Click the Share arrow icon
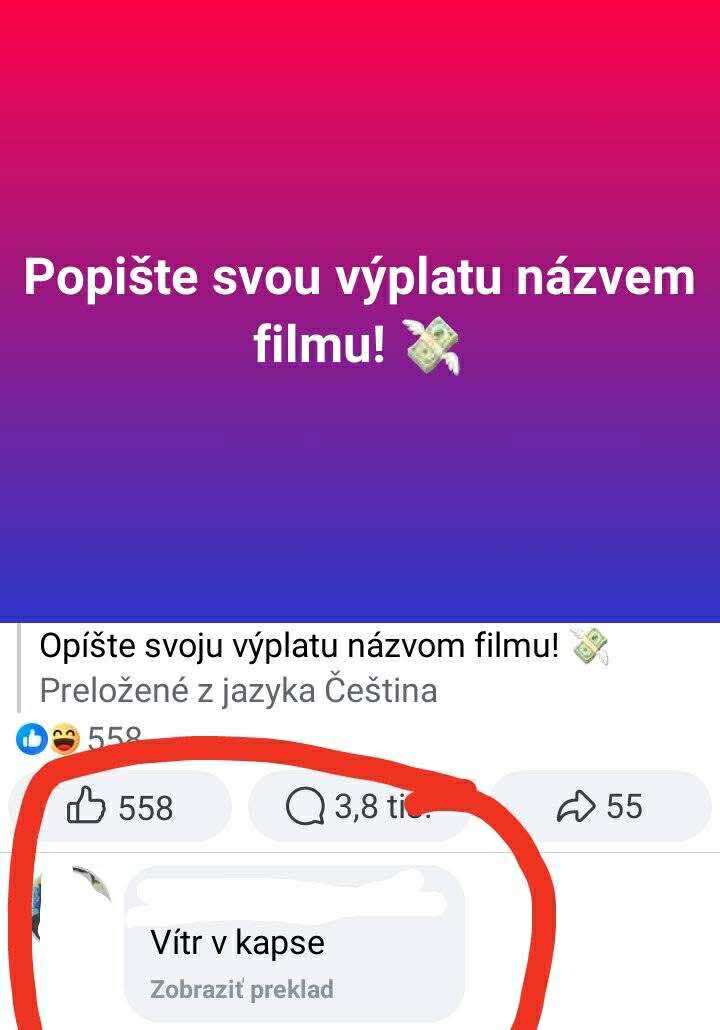Screen dimensions: 720x1030 pyautogui.click(x=574, y=803)
